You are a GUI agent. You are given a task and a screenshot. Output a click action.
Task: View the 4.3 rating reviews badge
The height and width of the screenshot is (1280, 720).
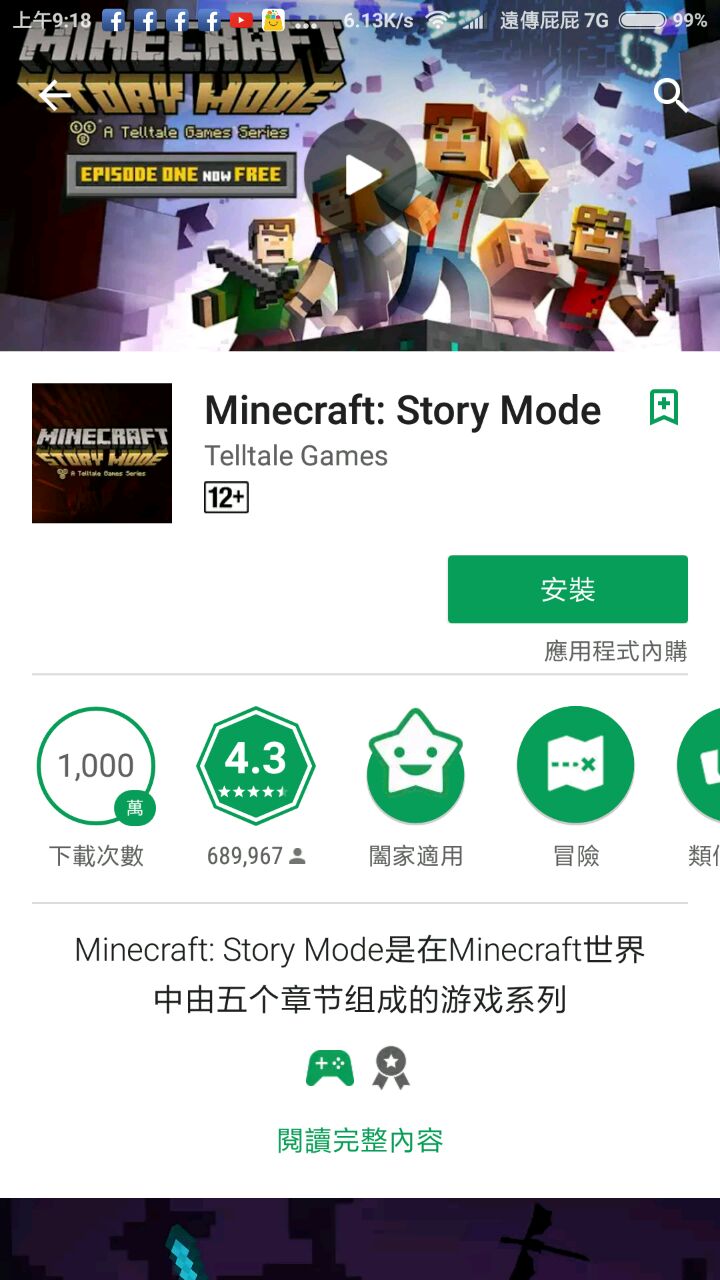(256, 765)
